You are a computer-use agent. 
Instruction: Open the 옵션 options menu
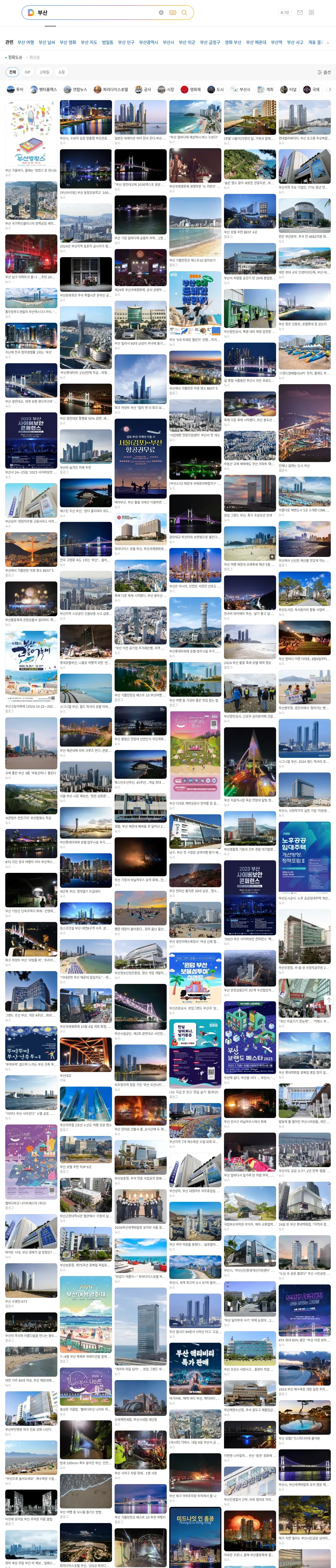pos(324,72)
